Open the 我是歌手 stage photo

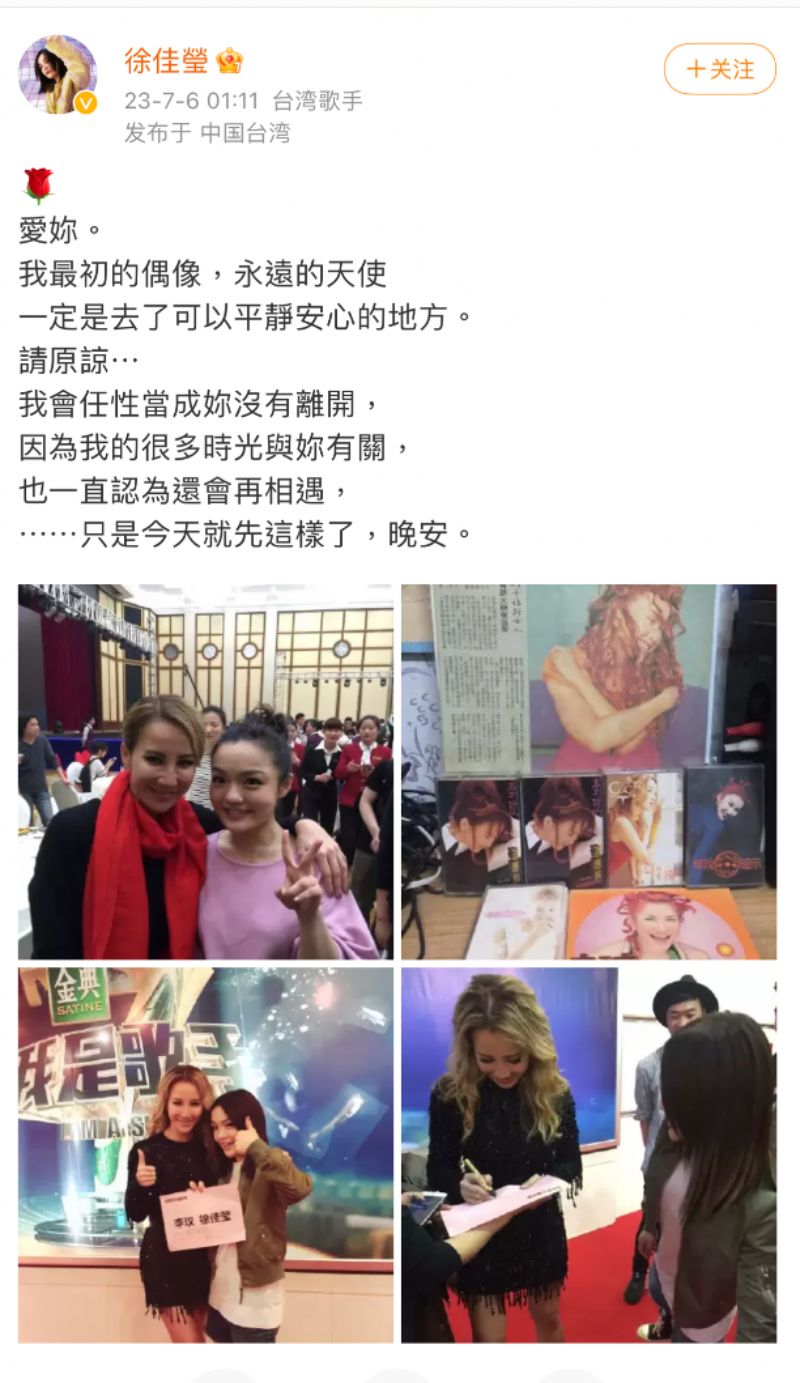[x=205, y=1154]
